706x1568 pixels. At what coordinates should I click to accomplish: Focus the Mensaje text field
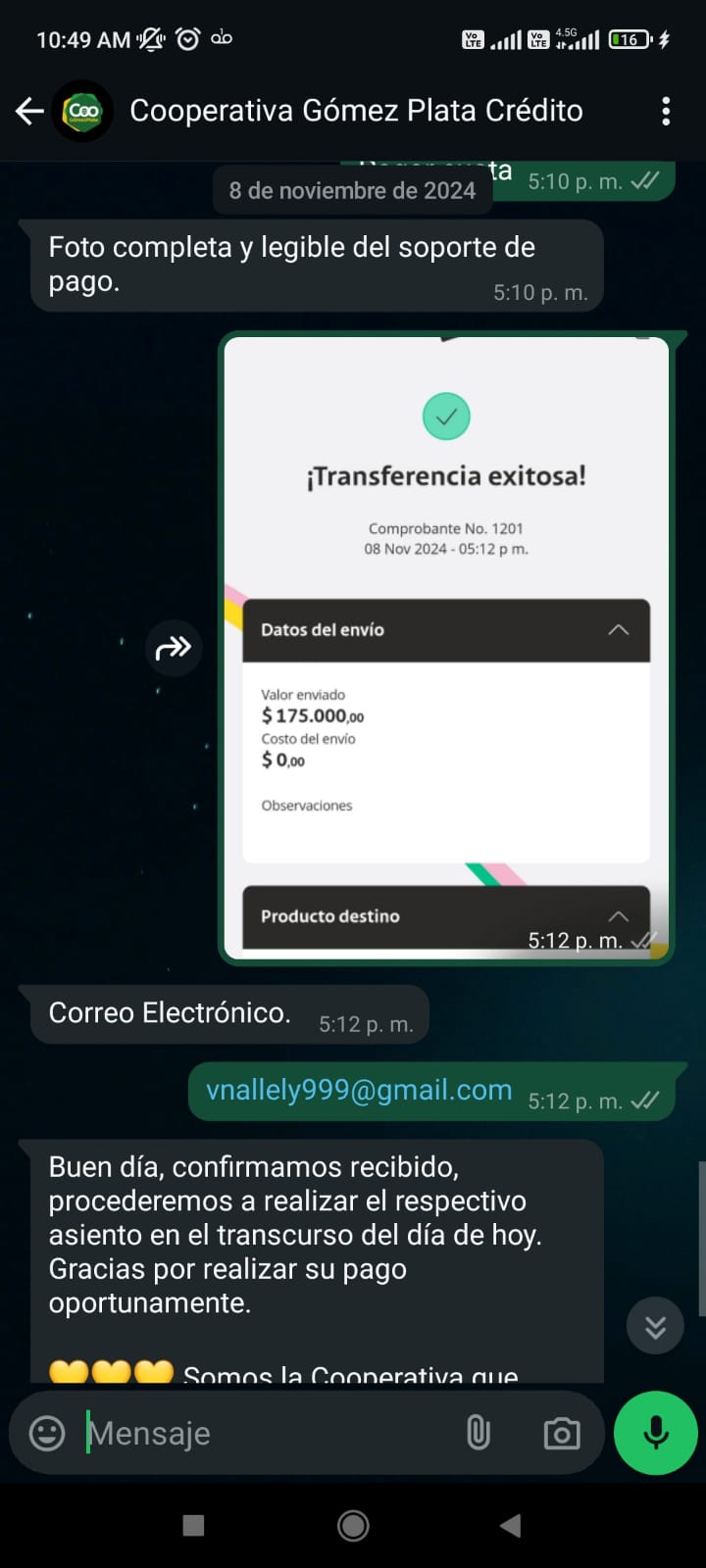(265, 1433)
